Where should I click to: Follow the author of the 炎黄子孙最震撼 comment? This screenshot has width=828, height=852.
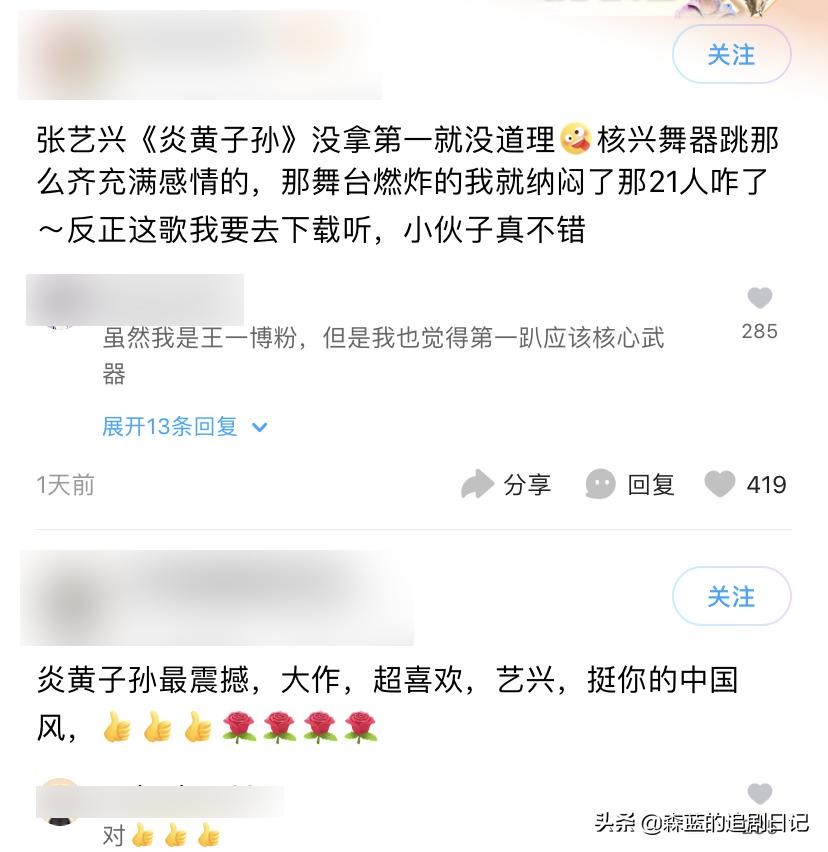(731, 597)
